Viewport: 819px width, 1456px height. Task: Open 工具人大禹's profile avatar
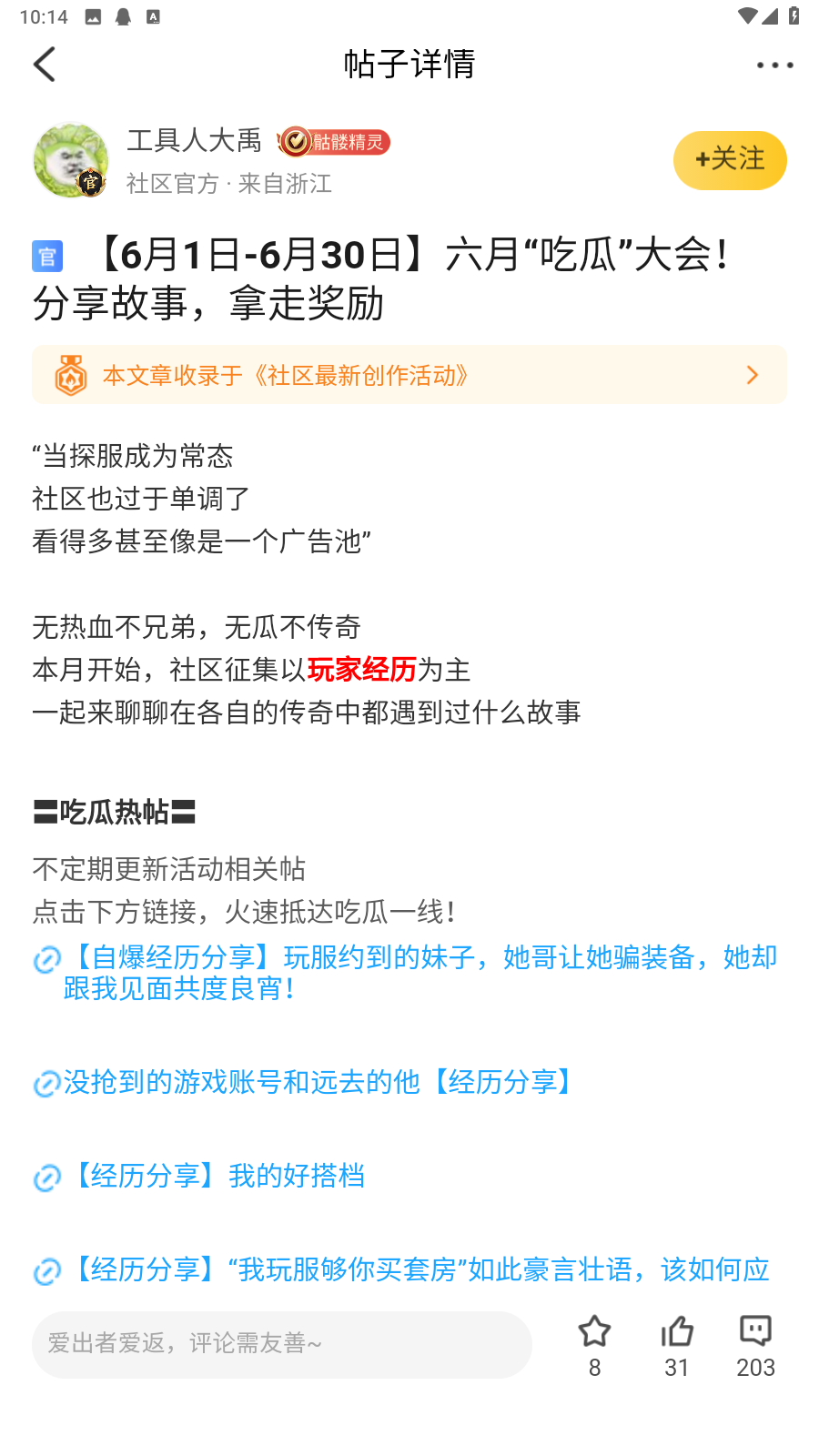tap(70, 160)
